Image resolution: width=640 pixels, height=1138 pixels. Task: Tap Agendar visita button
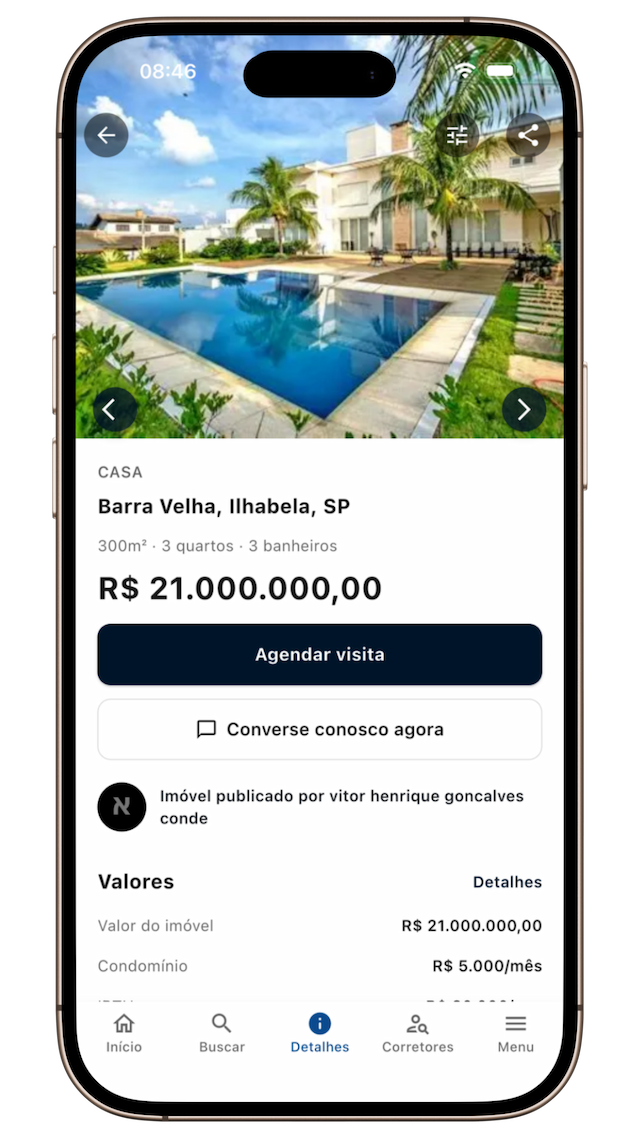click(320, 655)
